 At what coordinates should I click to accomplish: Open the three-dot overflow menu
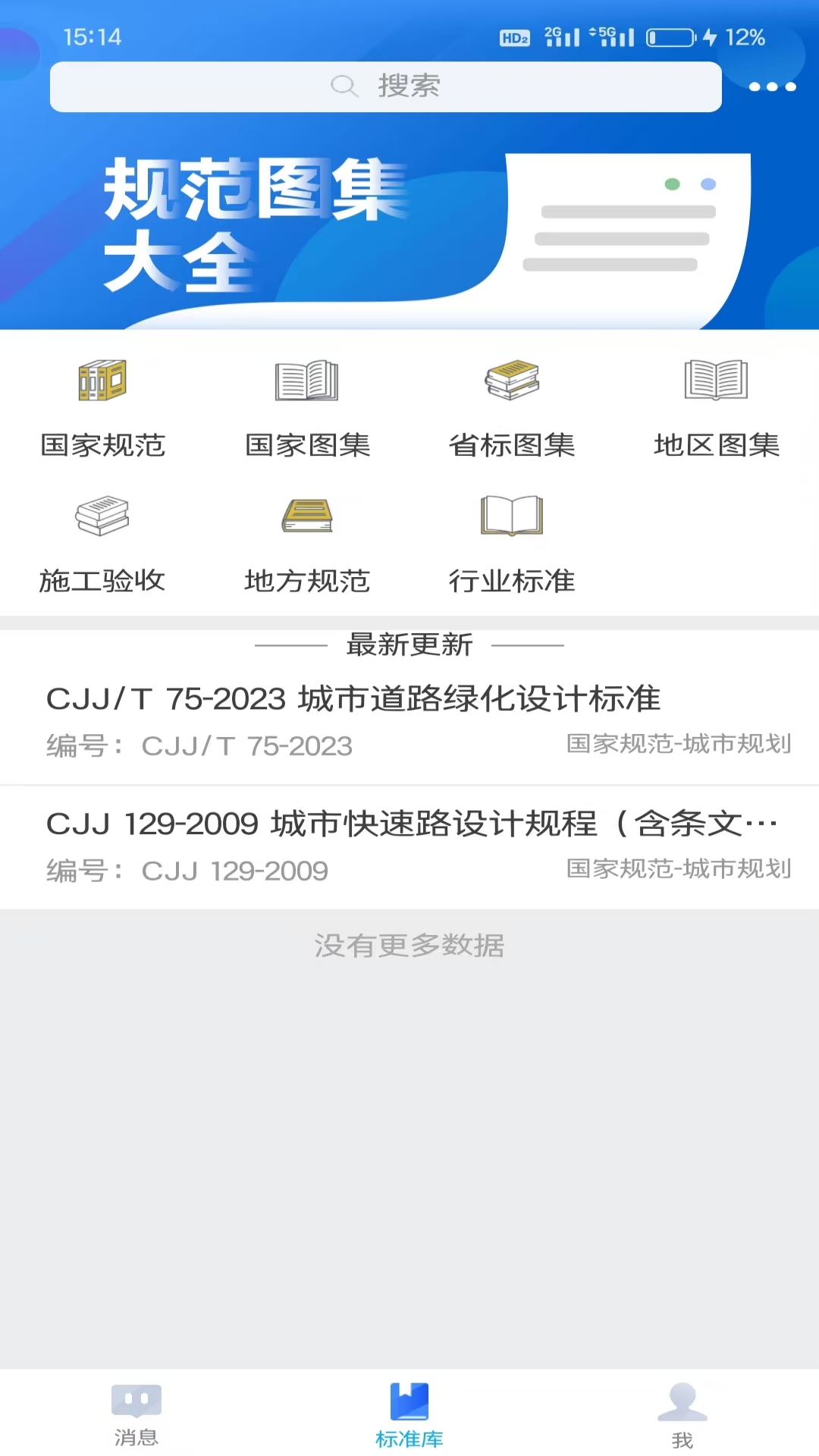point(772,86)
